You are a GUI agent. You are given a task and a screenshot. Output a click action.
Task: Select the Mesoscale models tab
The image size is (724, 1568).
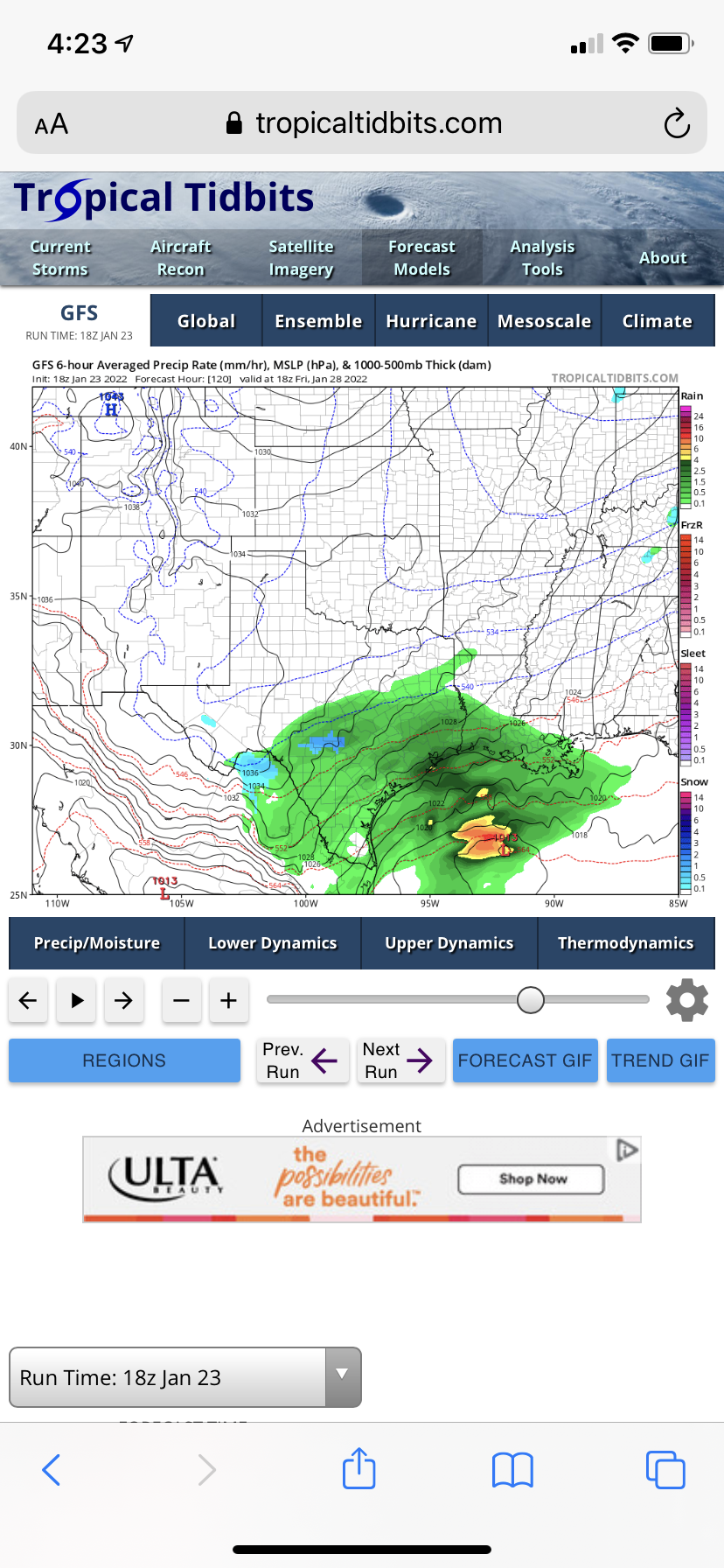(x=544, y=321)
